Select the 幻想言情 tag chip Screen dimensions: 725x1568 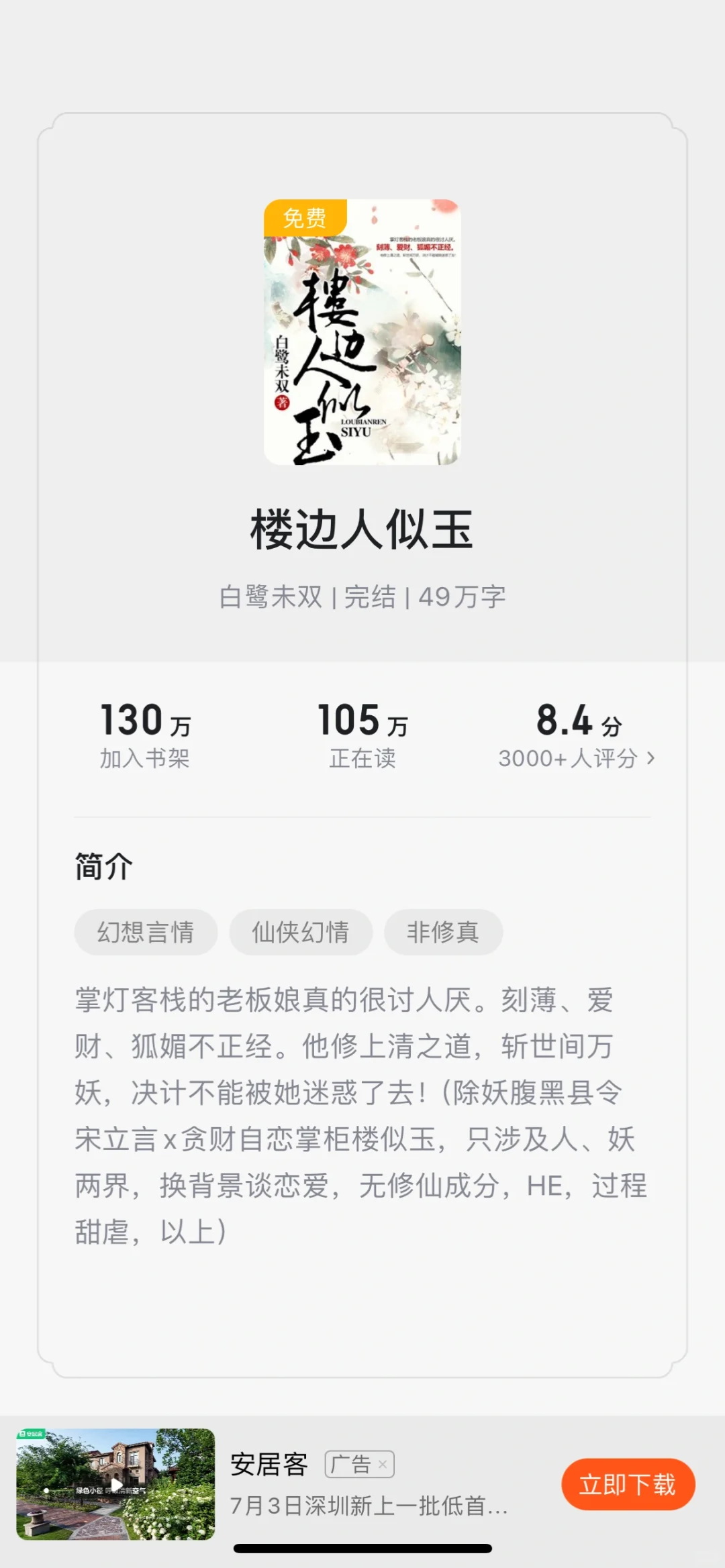click(146, 932)
